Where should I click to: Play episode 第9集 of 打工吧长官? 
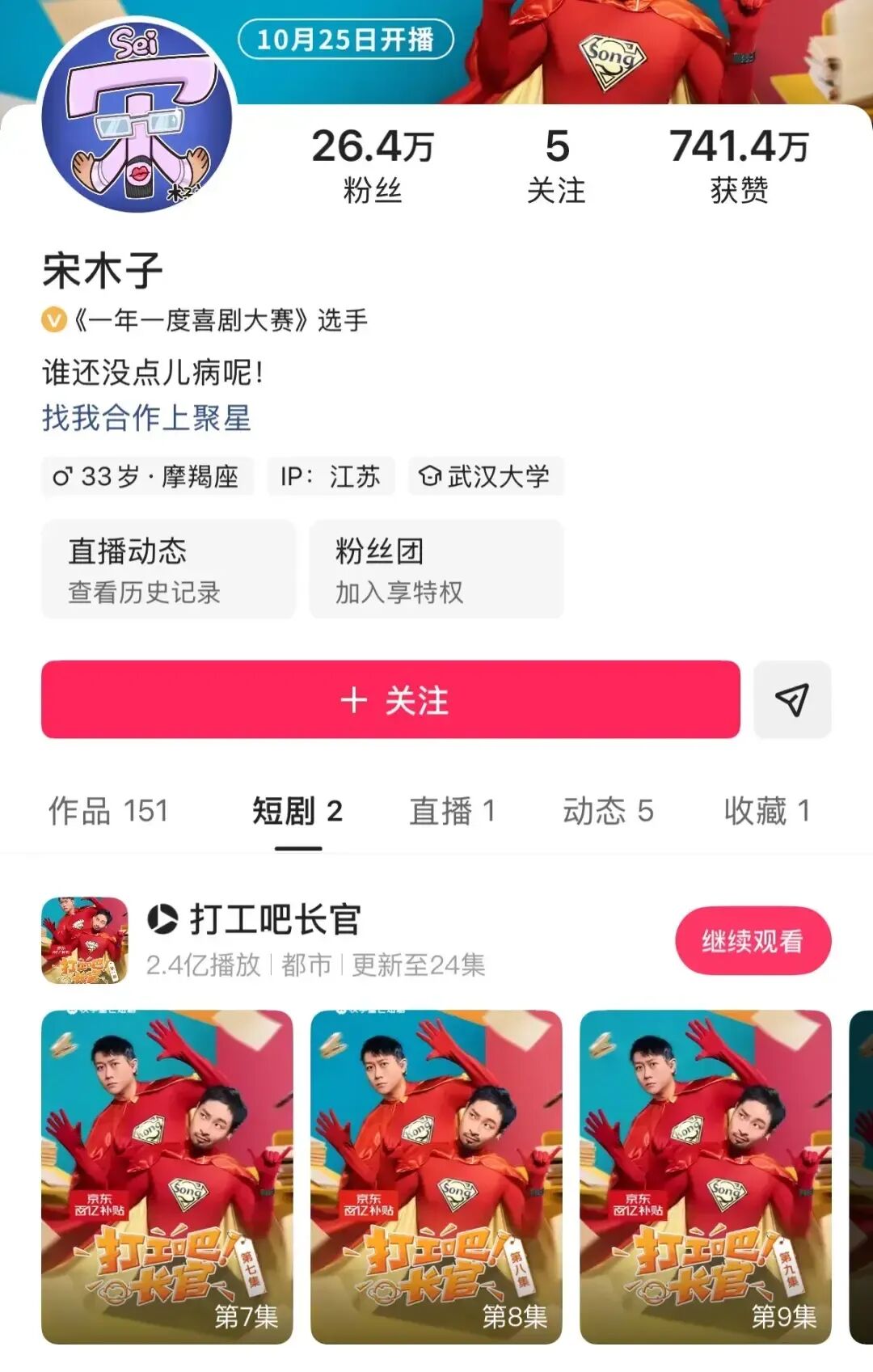pos(705,1176)
